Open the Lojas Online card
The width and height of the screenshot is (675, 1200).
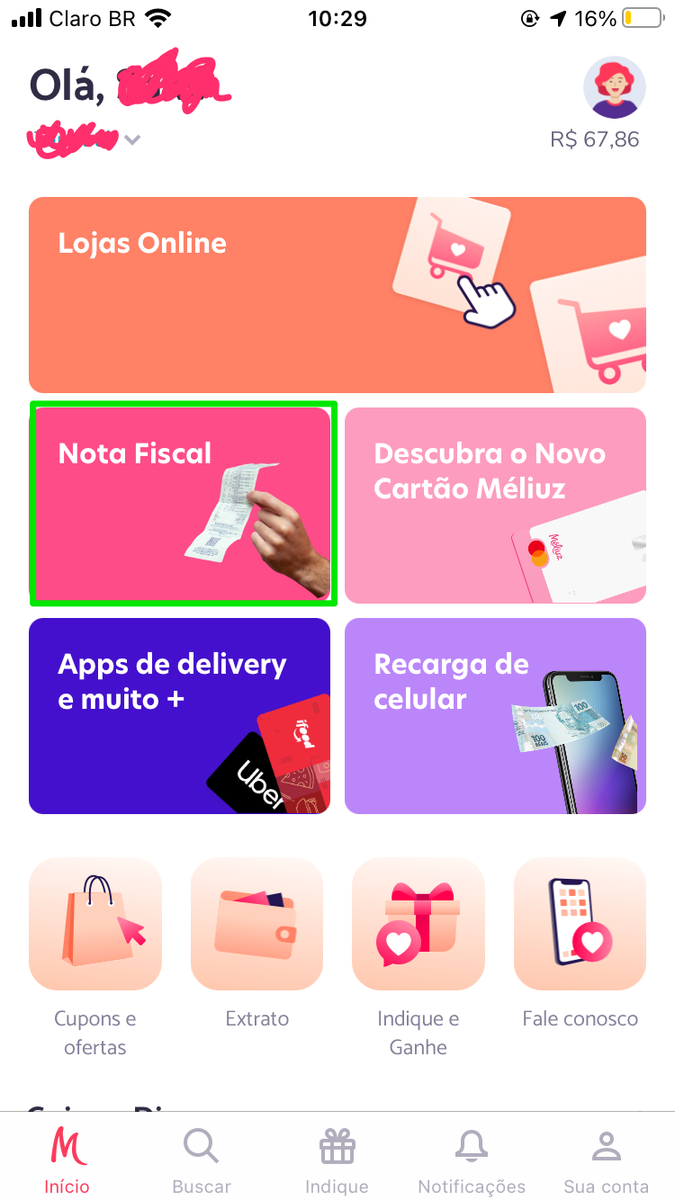tap(337, 295)
